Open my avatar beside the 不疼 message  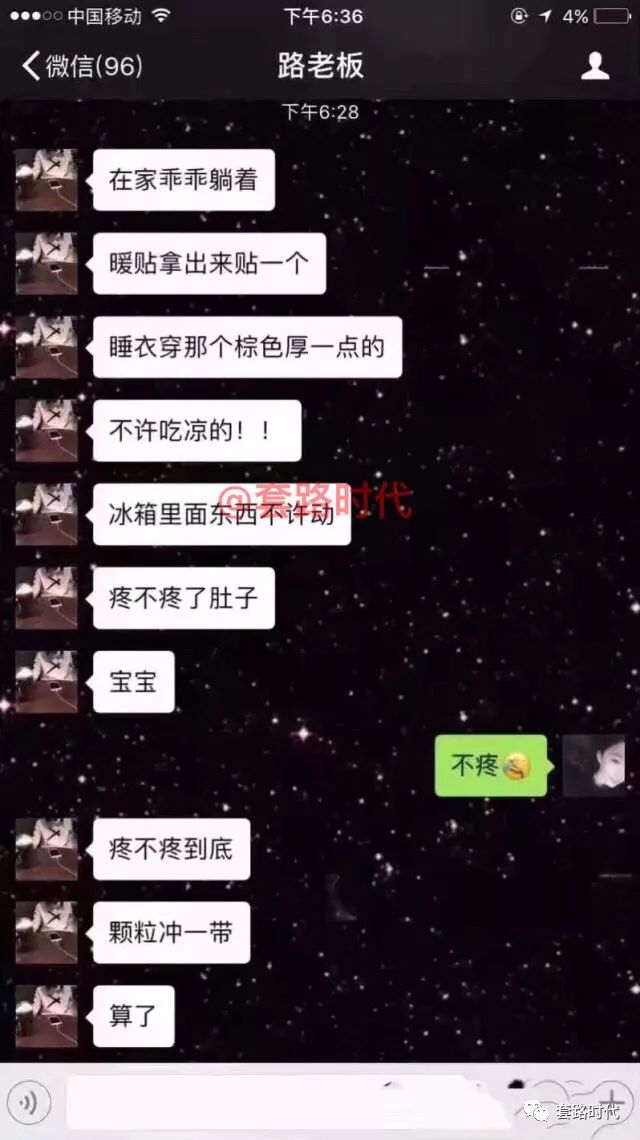[593, 766]
